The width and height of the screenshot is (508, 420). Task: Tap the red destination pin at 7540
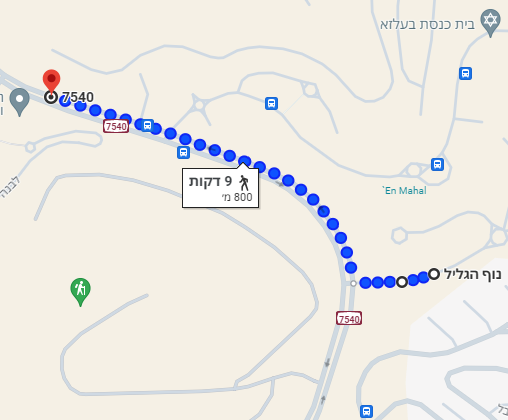[x=51, y=81]
